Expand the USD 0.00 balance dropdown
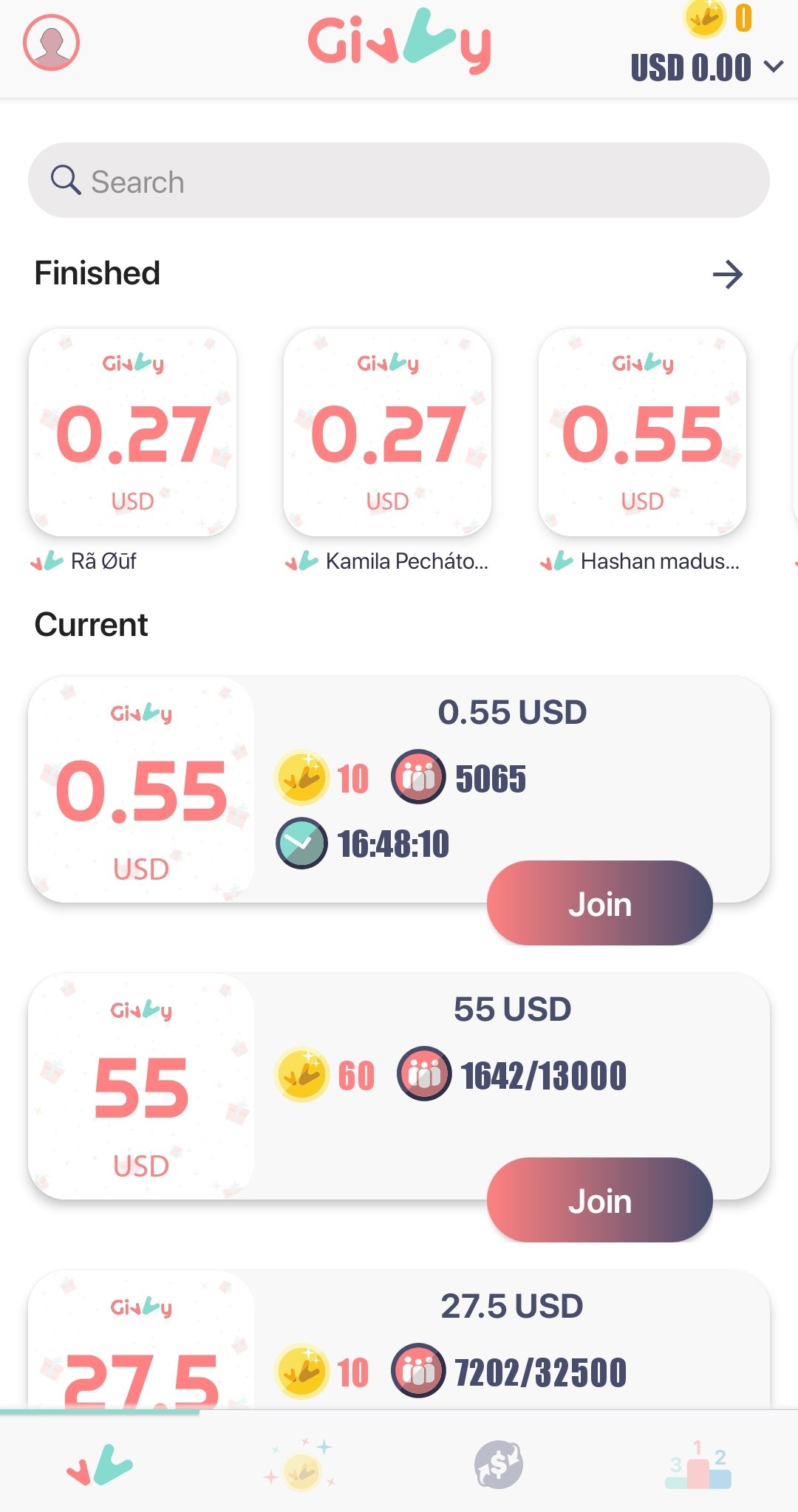 coord(707,67)
